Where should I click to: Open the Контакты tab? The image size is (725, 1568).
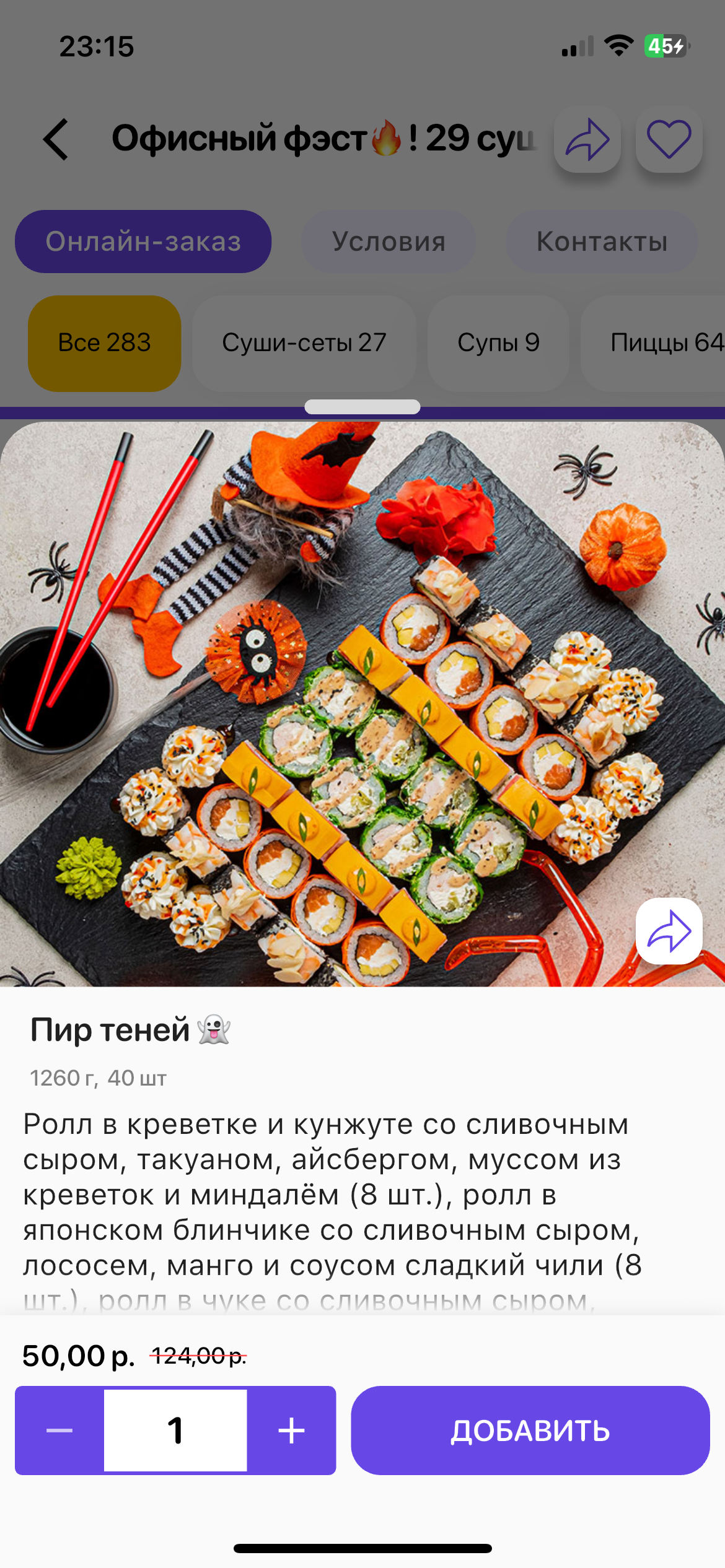point(602,242)
